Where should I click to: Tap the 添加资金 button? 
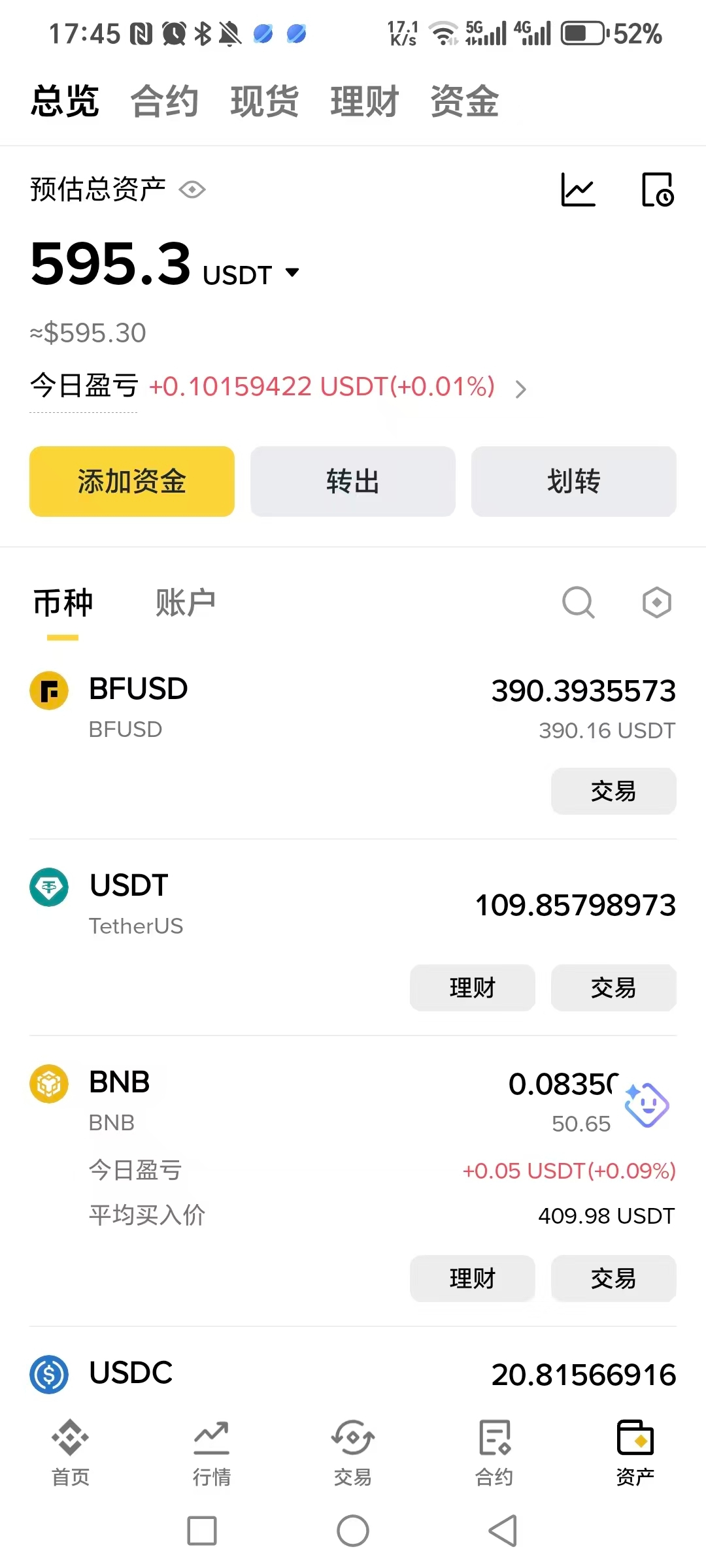(132, 482)
